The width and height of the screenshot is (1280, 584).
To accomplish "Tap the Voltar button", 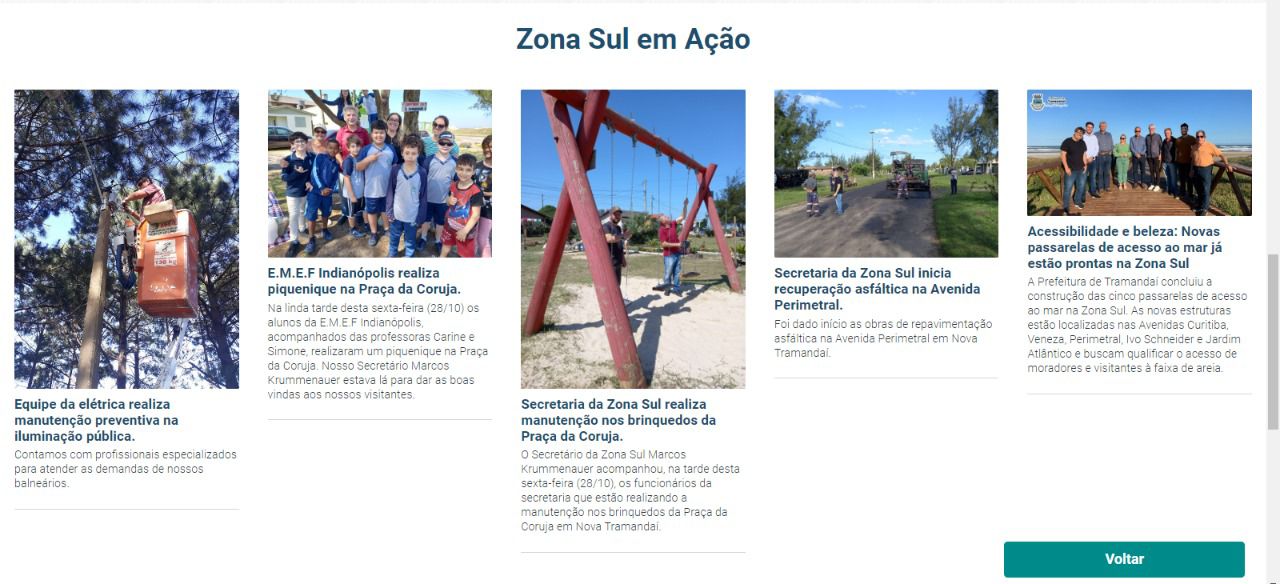I will point(1124,559).
